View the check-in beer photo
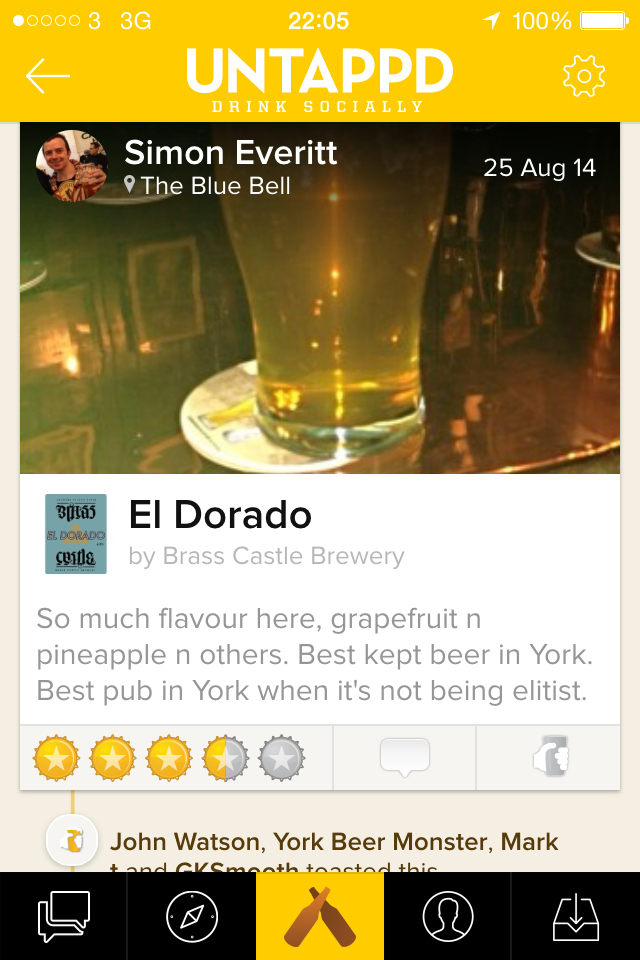640x960 pixels. (x=320, y=330)
